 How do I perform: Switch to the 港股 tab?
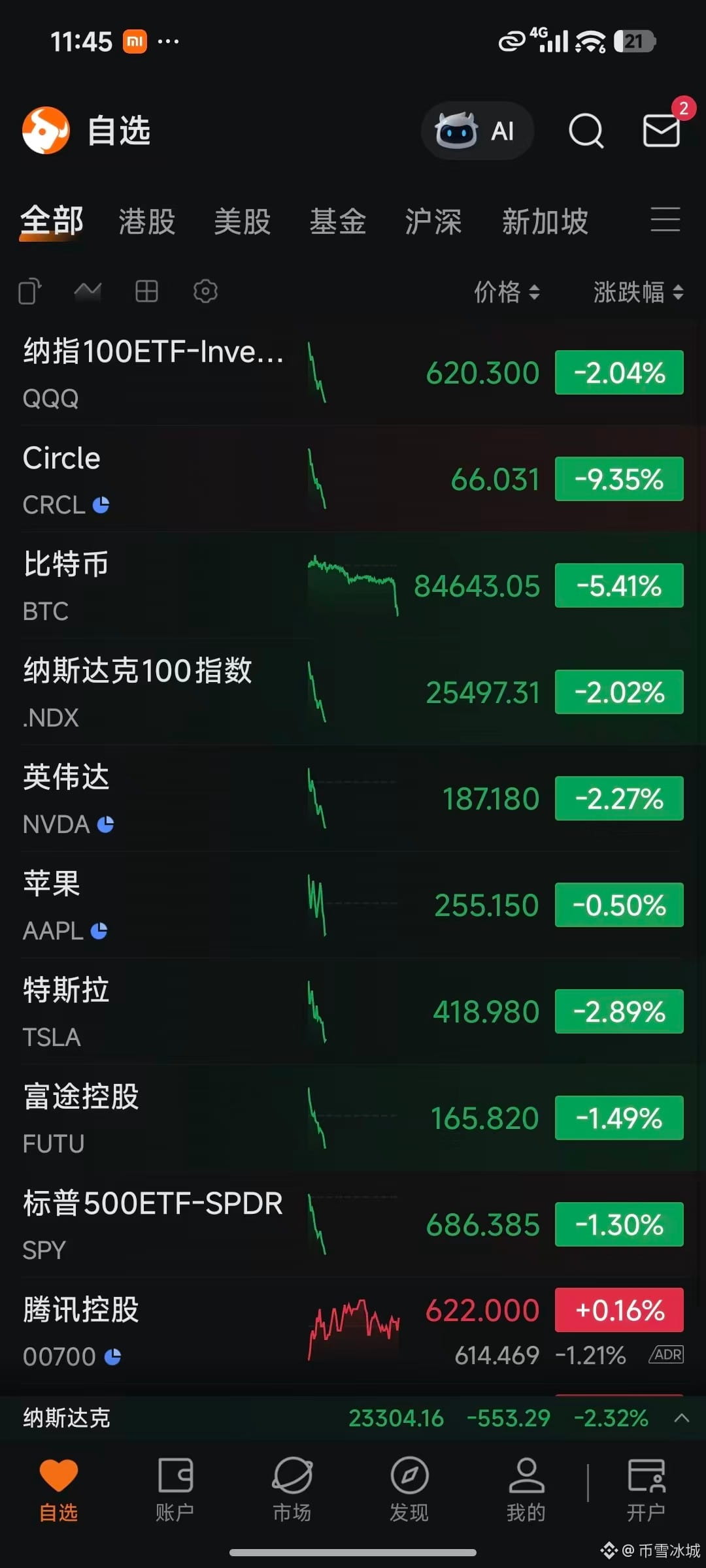pos(147,221)
